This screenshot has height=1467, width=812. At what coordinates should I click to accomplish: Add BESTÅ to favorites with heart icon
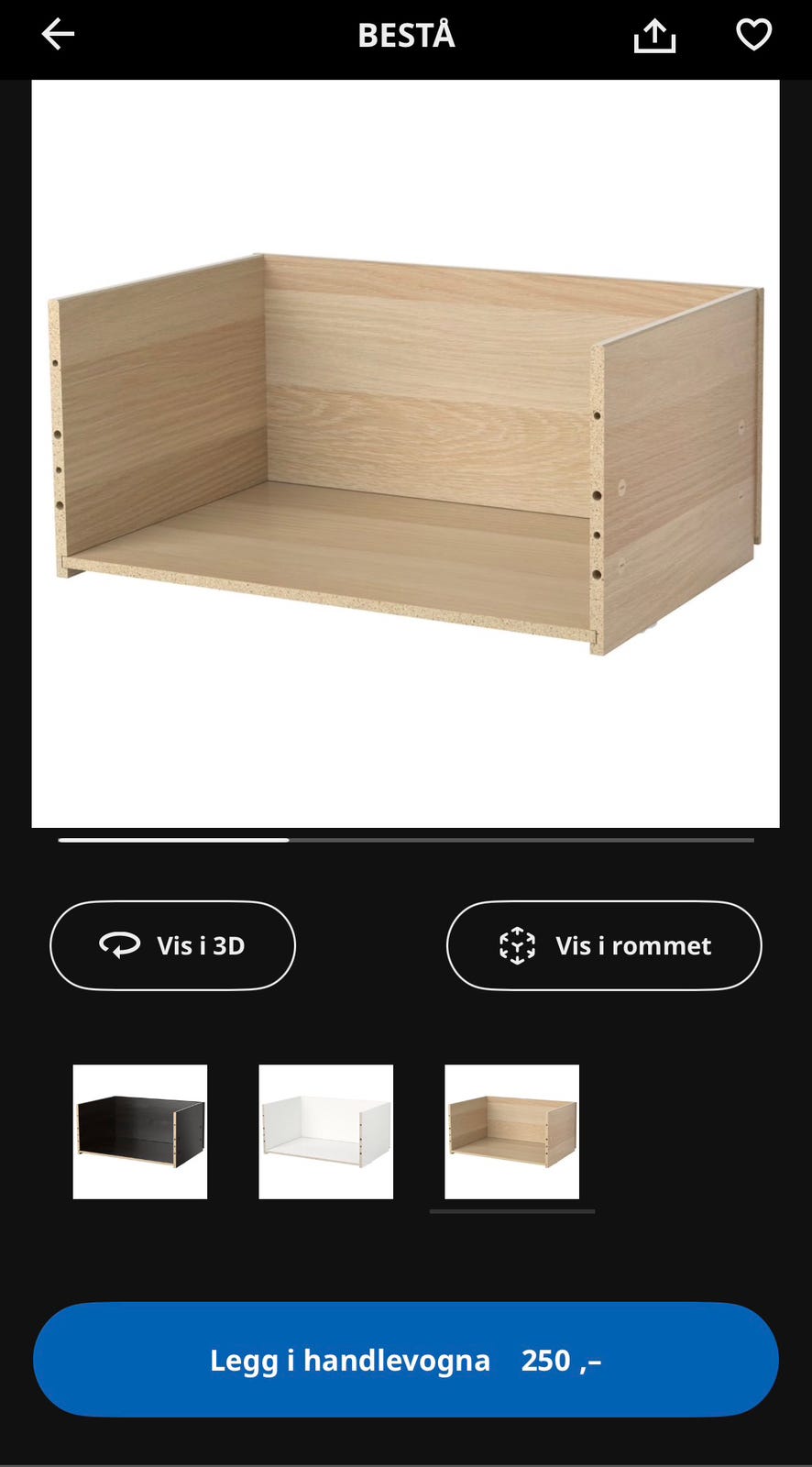(x=753, y=35)
